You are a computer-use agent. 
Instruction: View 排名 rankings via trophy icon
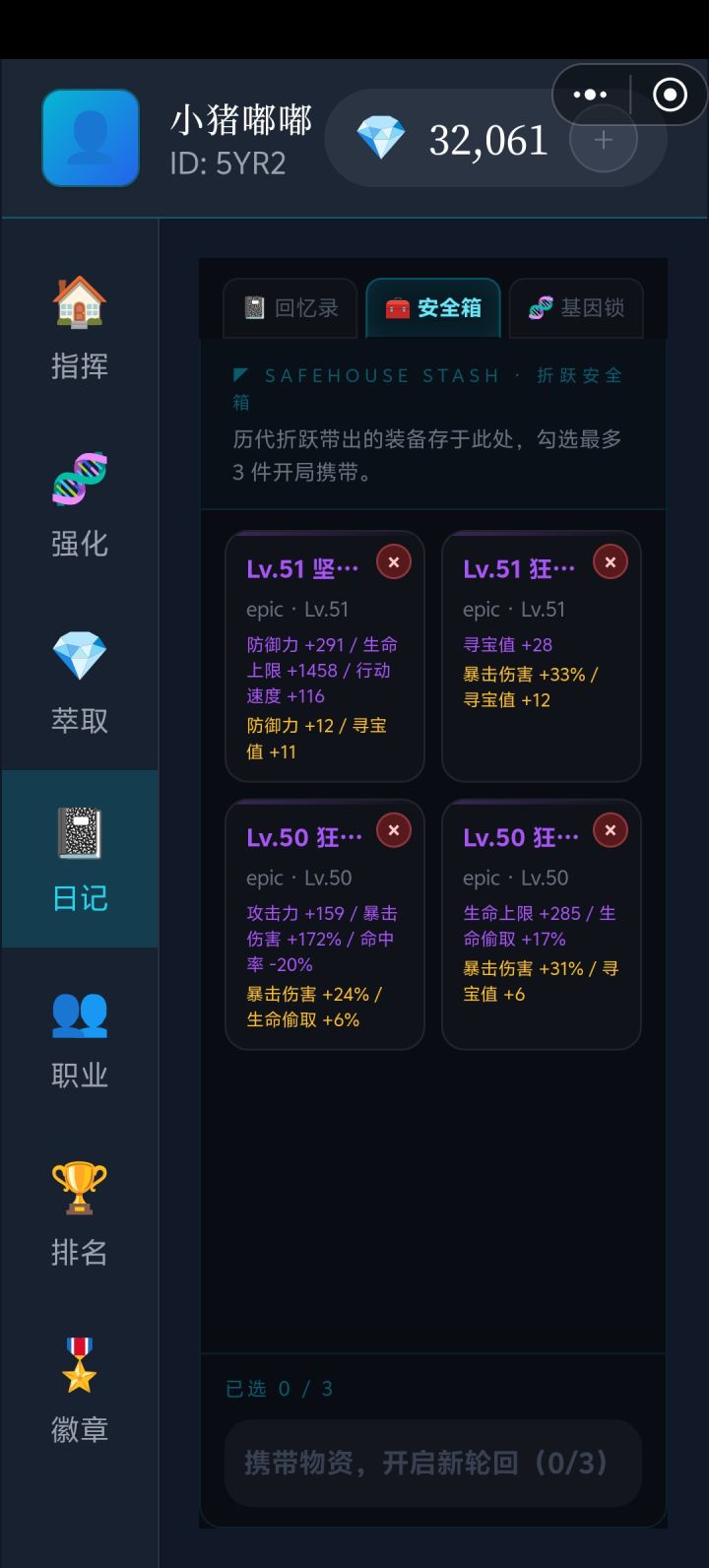80,1188
